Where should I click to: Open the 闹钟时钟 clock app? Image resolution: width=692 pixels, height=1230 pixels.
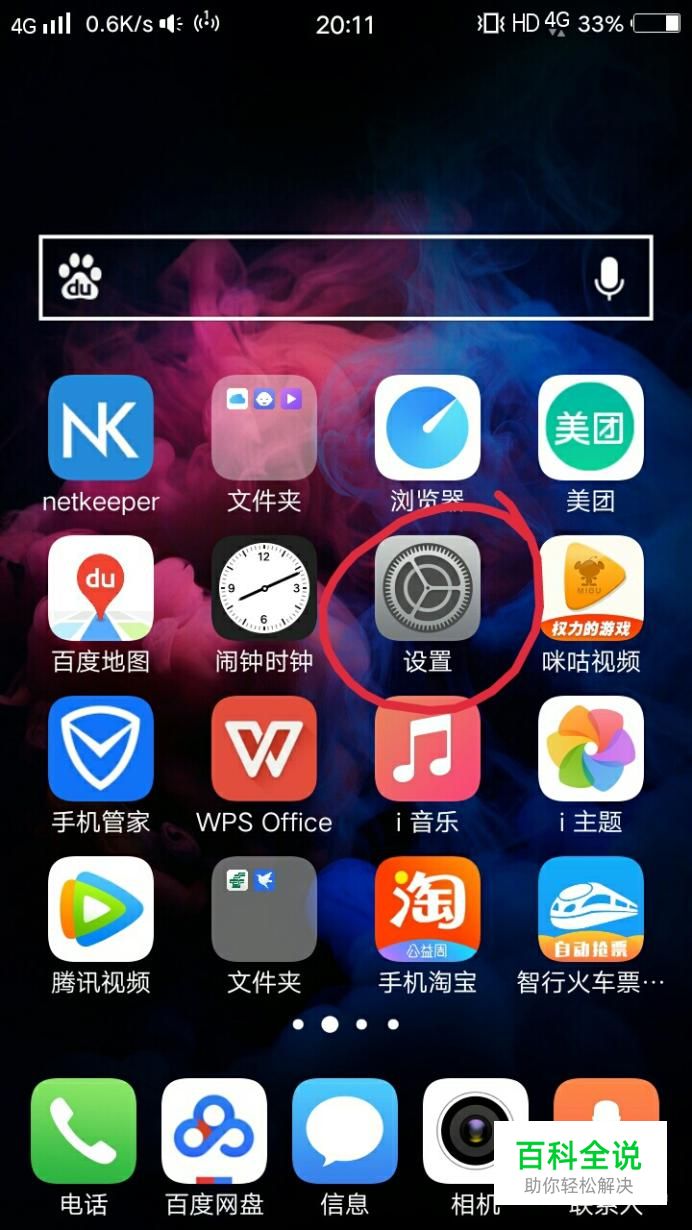[264, 588]
